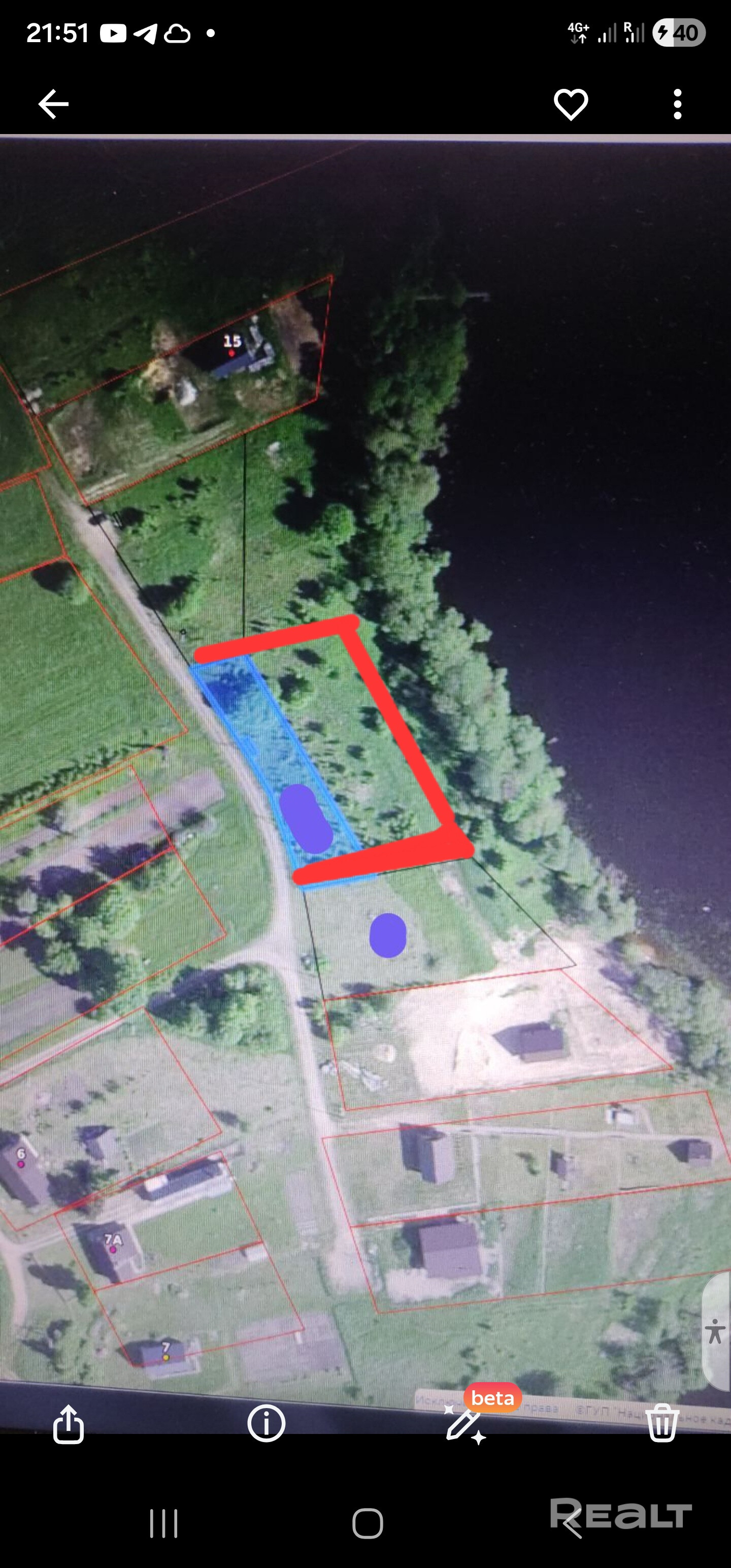Open recent apps from navigation bar

tap(164, 1523)
